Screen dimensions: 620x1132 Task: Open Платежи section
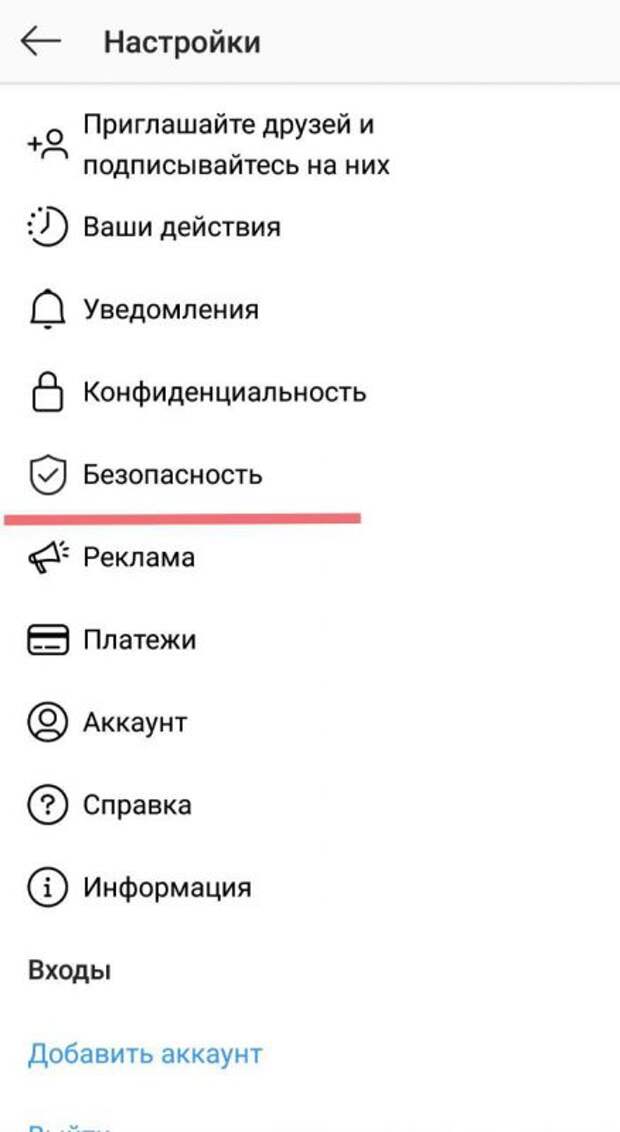click(310, 640)
